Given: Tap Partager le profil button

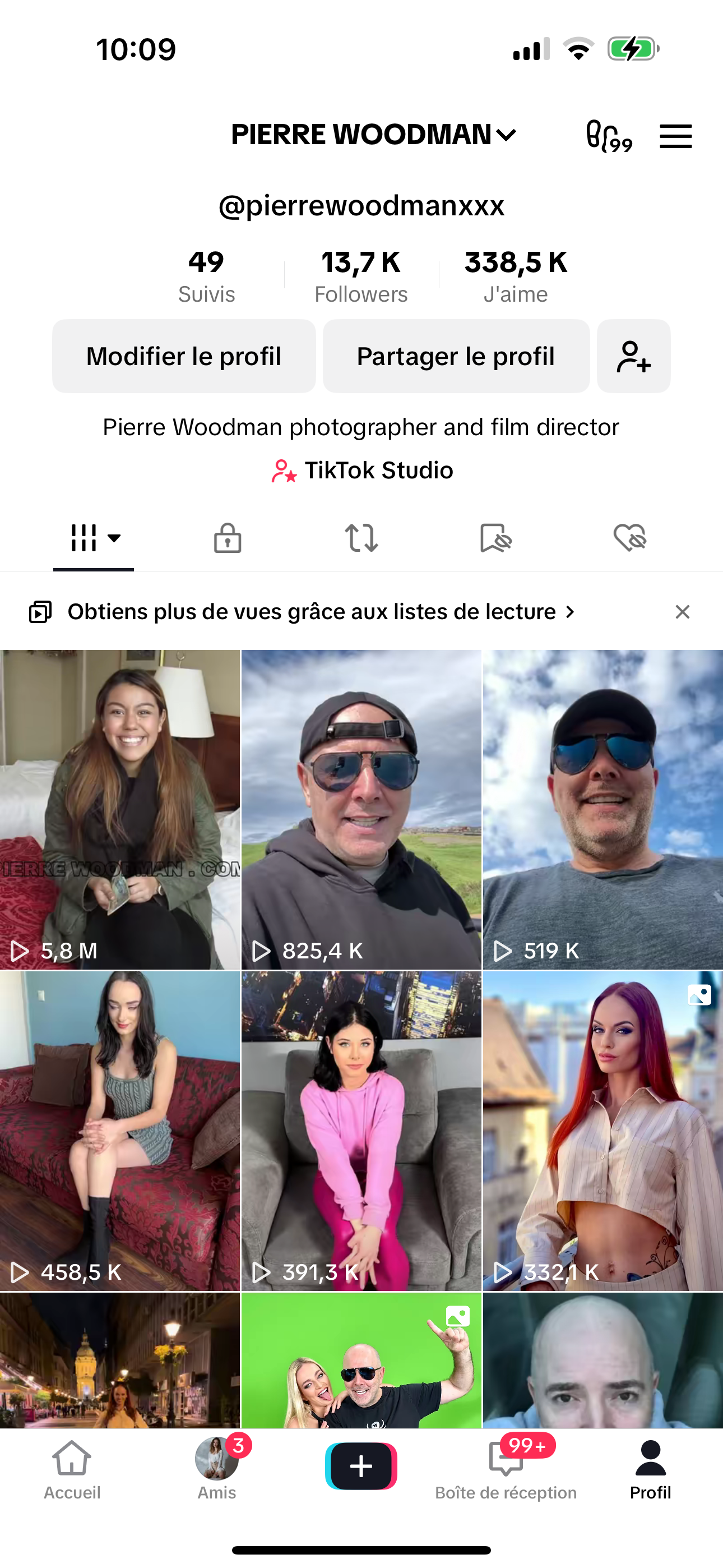Looking at the screenshot, I should click(x=456, y=356).
